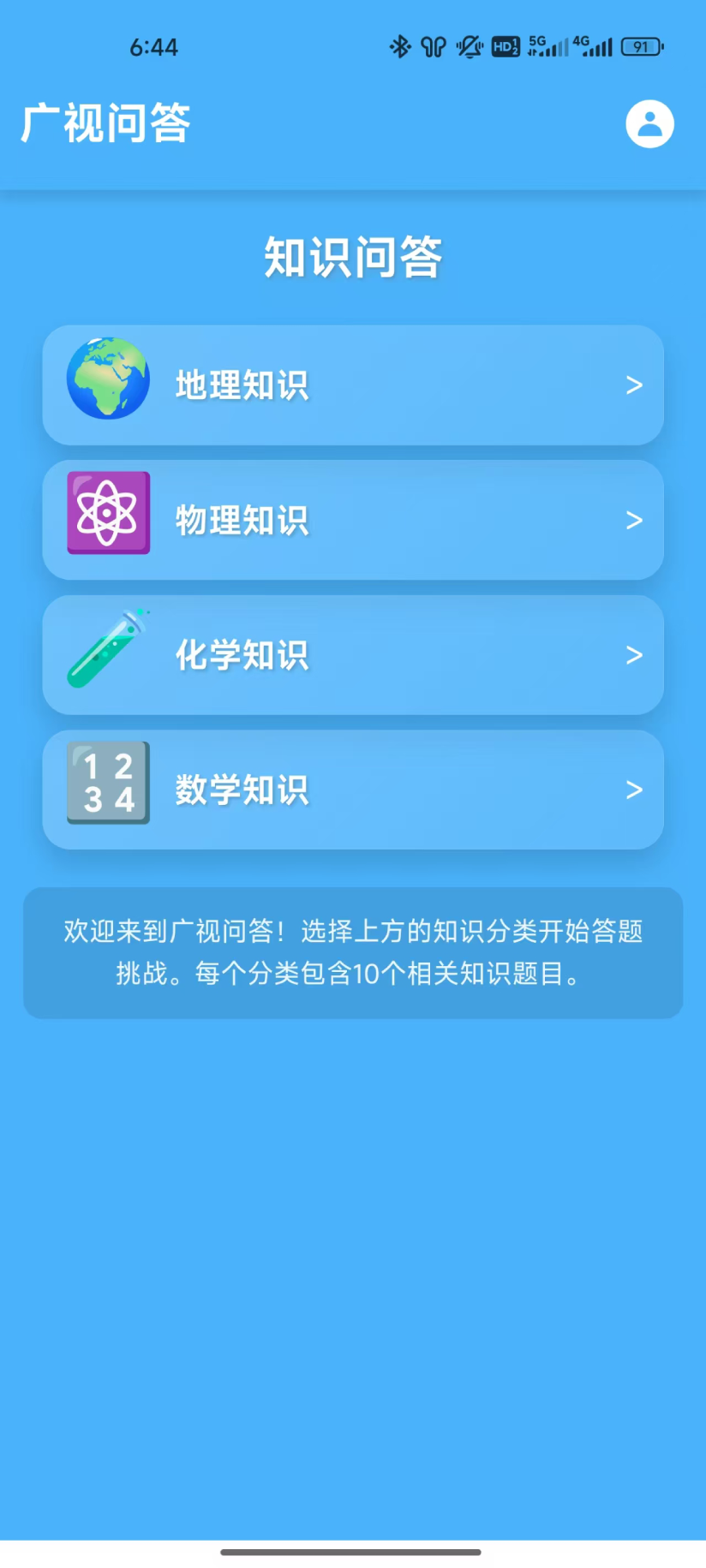The height and width of the screenshot is (1568, 706).
Task: Tap the muted vibration icon in status bar
Action: [470, 47]
